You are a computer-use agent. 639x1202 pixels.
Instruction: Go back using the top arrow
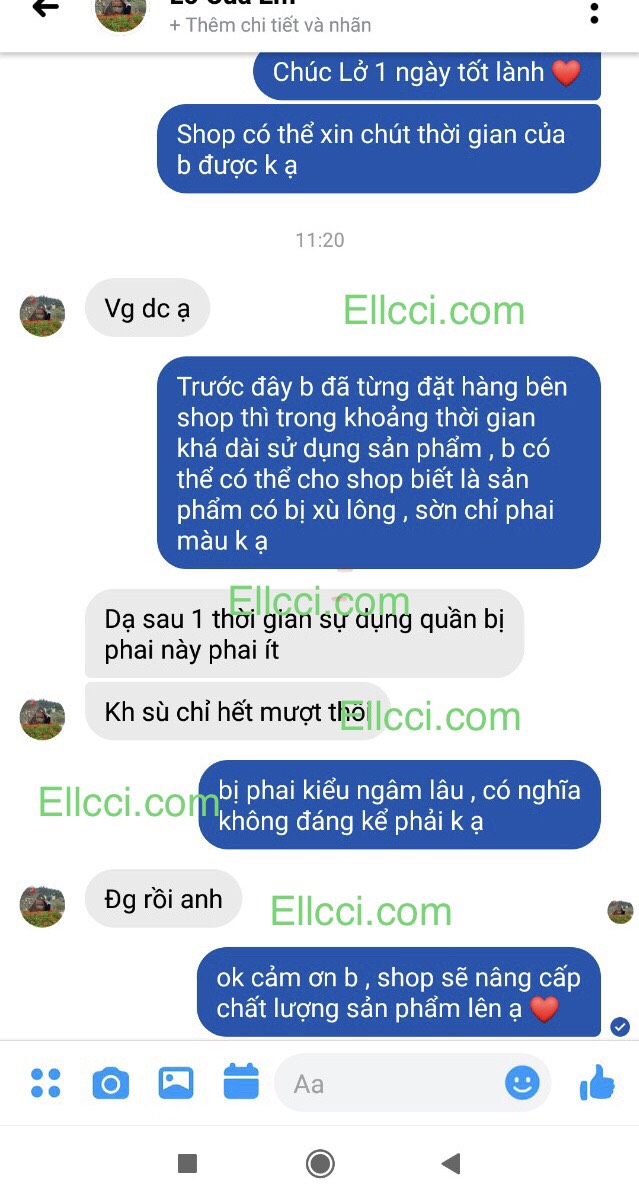(45, 8)
